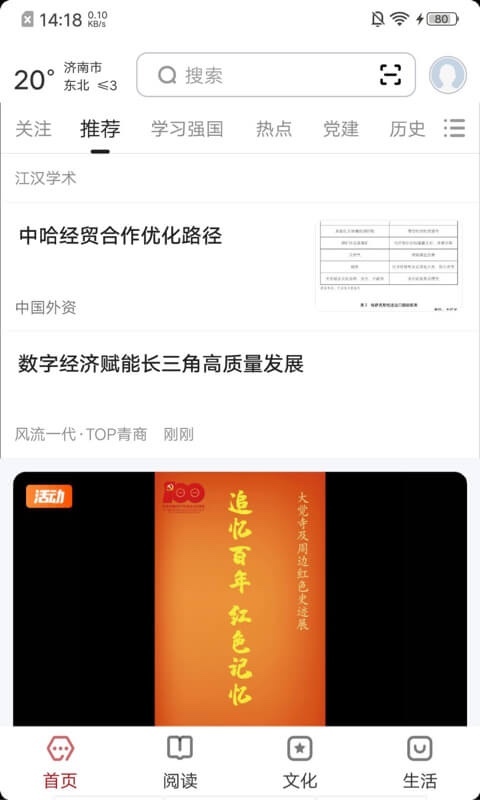480x800 pixels.
Task: Switch to the 学习强国 tab
Action: [x=187, y=129]
